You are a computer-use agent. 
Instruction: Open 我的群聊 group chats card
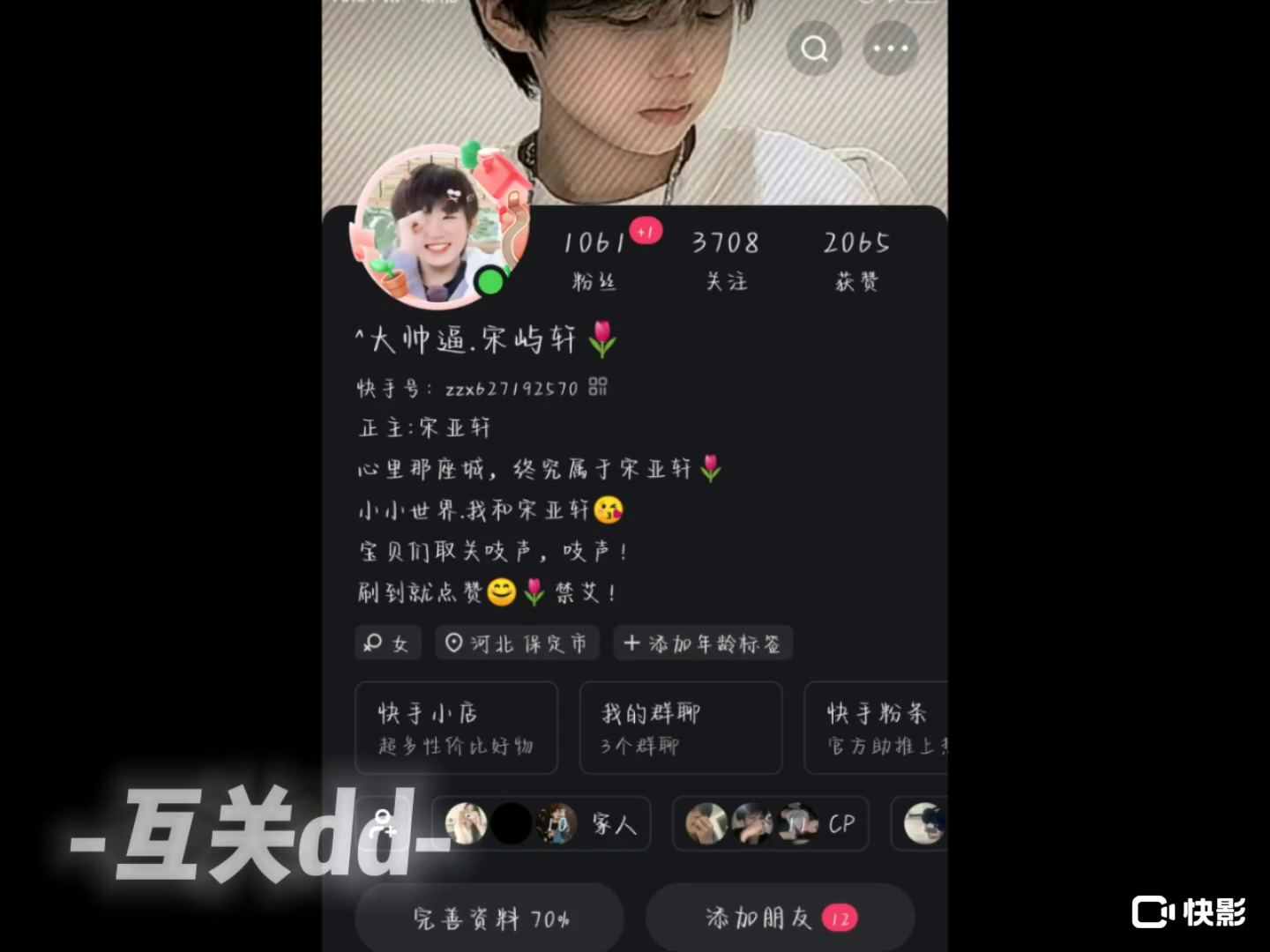[680, 727]
